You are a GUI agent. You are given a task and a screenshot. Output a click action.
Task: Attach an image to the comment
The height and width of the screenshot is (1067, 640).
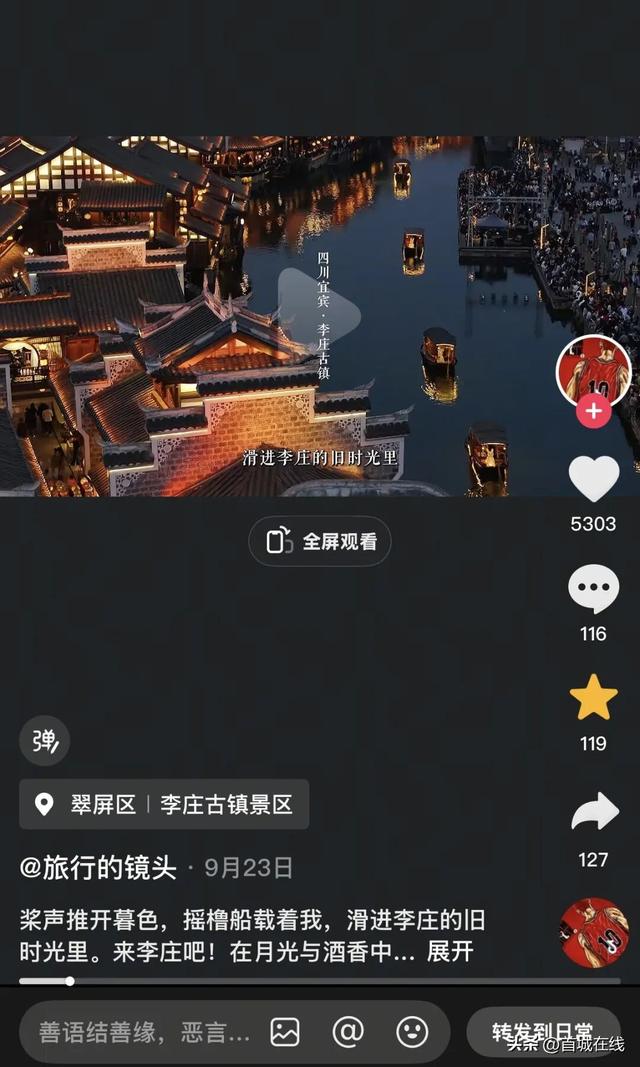(x=285, y=1032)
